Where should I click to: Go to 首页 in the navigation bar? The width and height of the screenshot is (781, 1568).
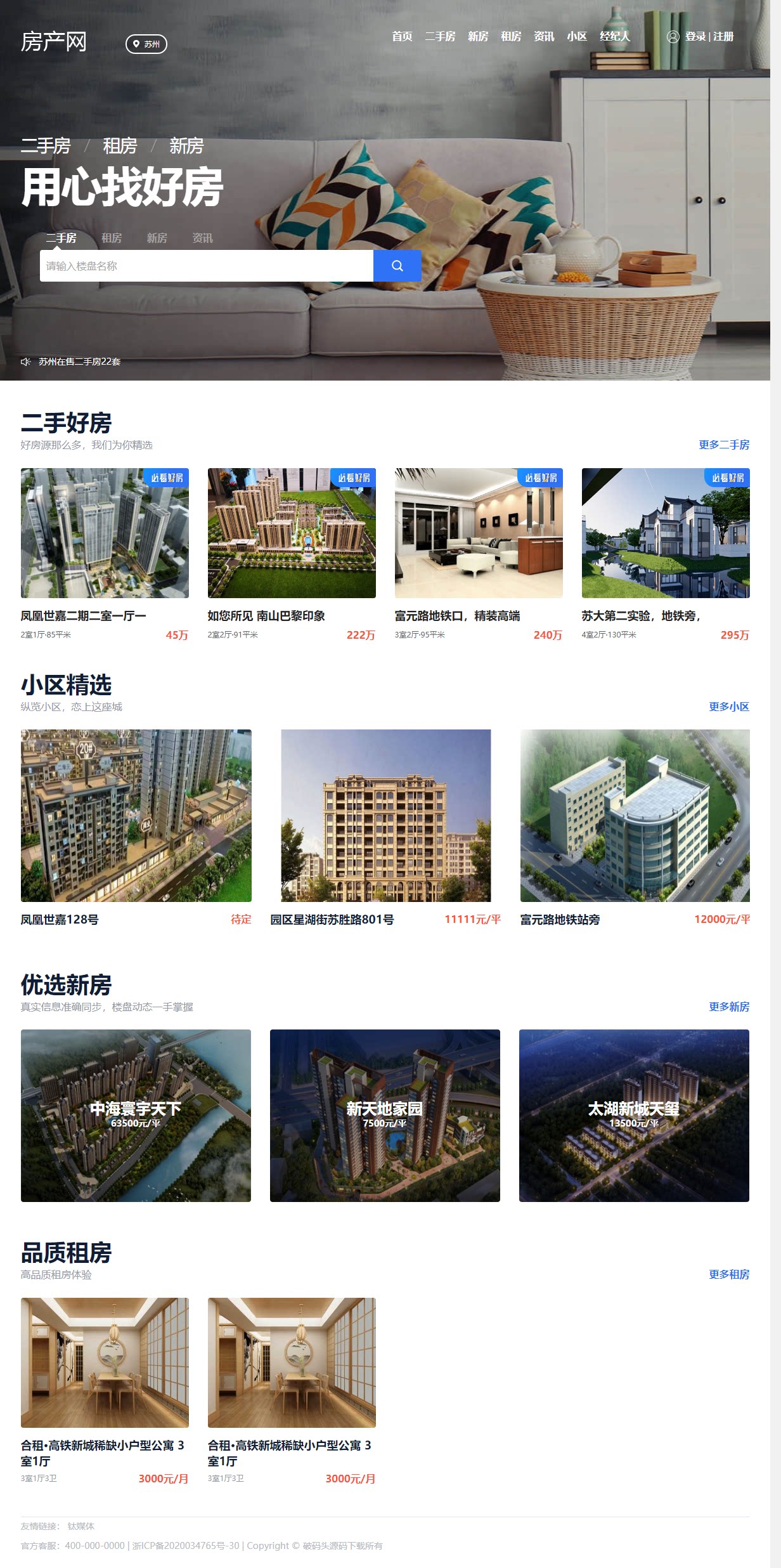point(403,37)
